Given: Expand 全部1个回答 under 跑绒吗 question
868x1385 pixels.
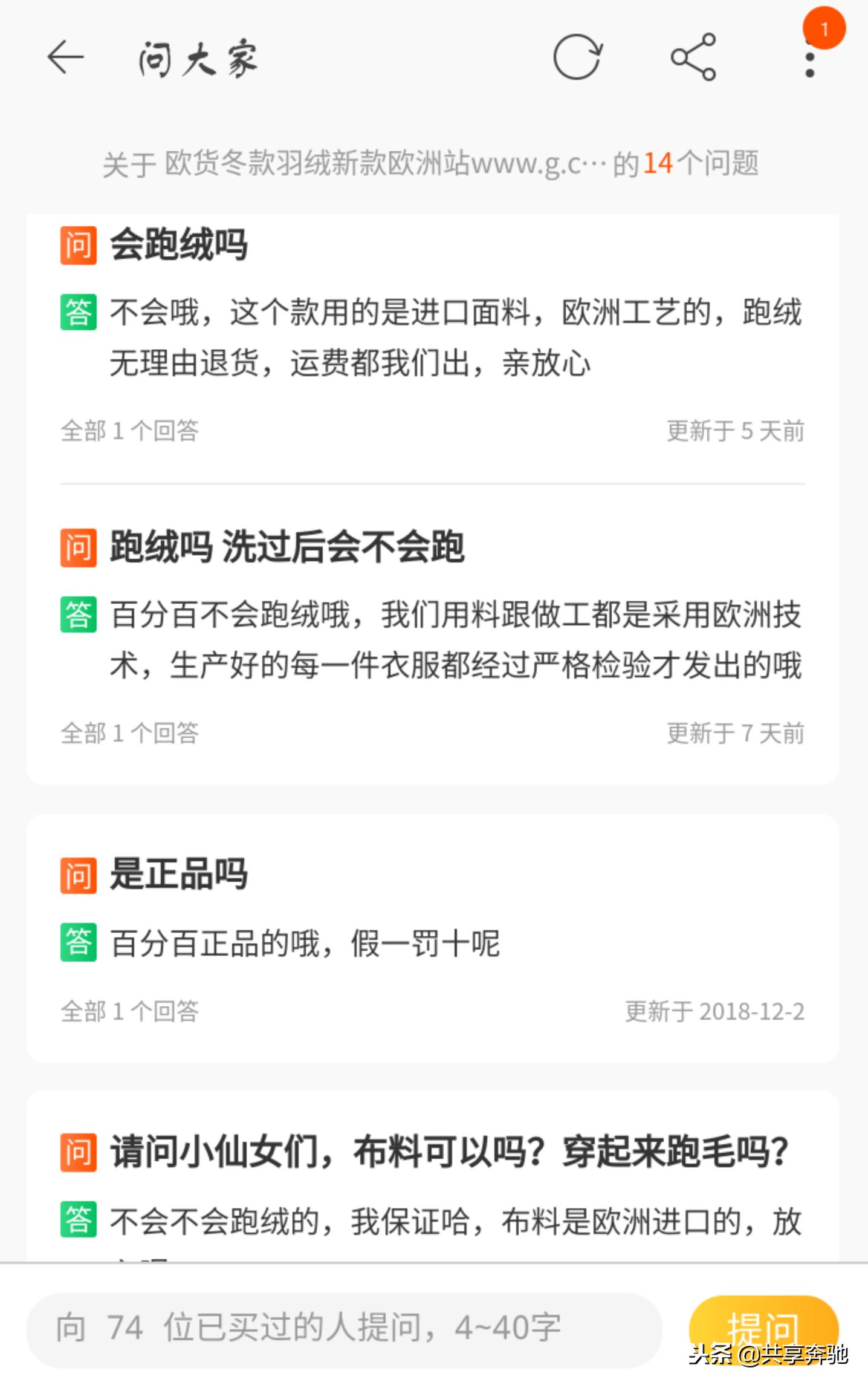Looking at the screenshot, I should coord(129,732).
